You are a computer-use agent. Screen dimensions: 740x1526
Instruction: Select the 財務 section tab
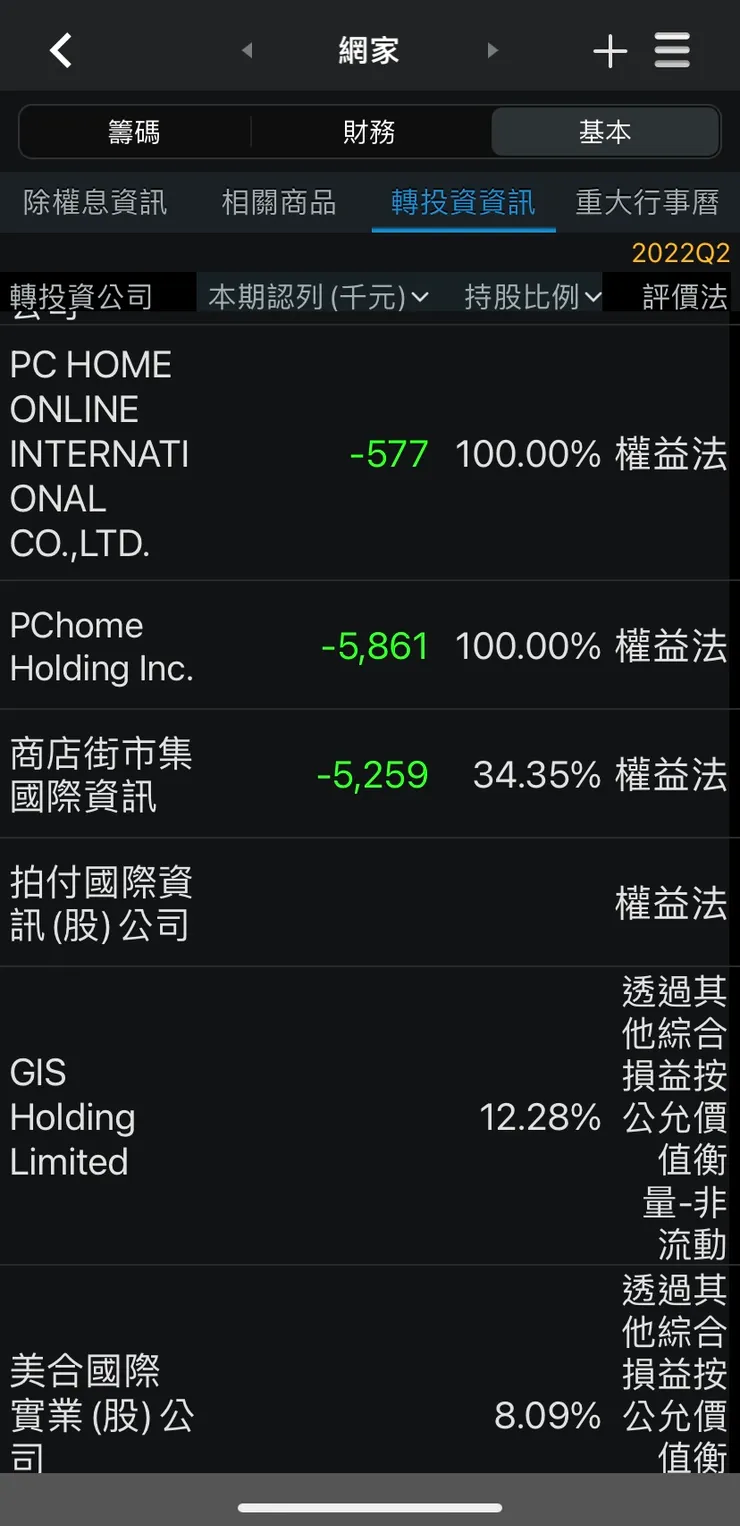(x=369, y=131)
